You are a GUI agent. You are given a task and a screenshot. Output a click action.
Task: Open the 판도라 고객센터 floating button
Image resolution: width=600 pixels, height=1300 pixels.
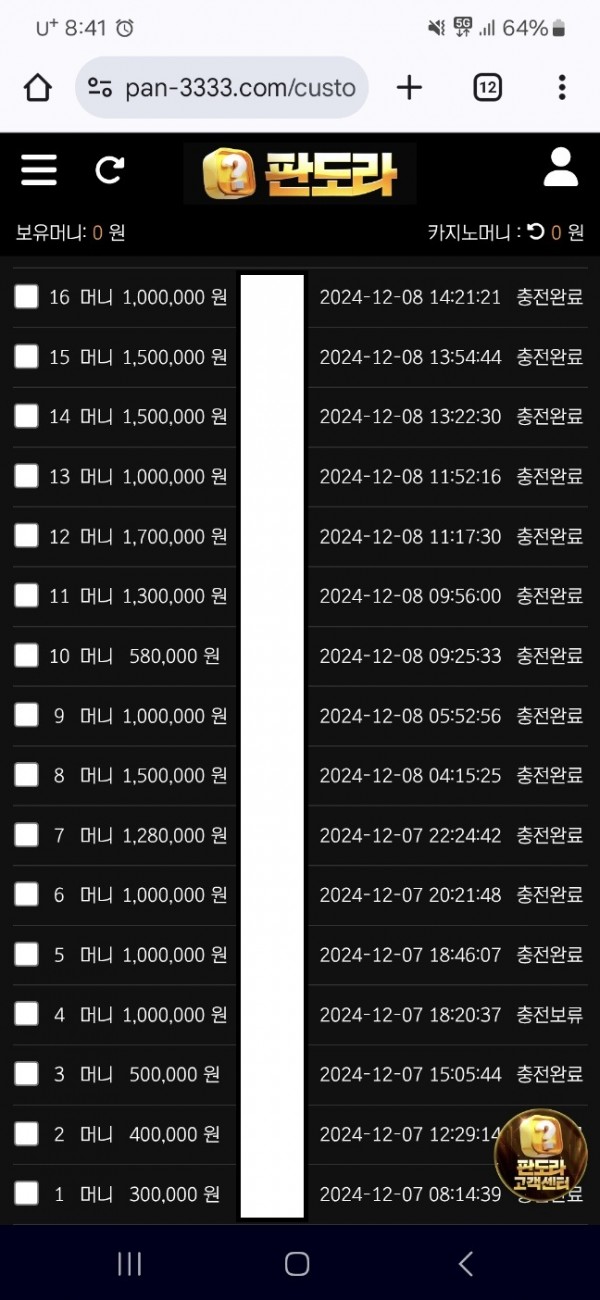541,1155
